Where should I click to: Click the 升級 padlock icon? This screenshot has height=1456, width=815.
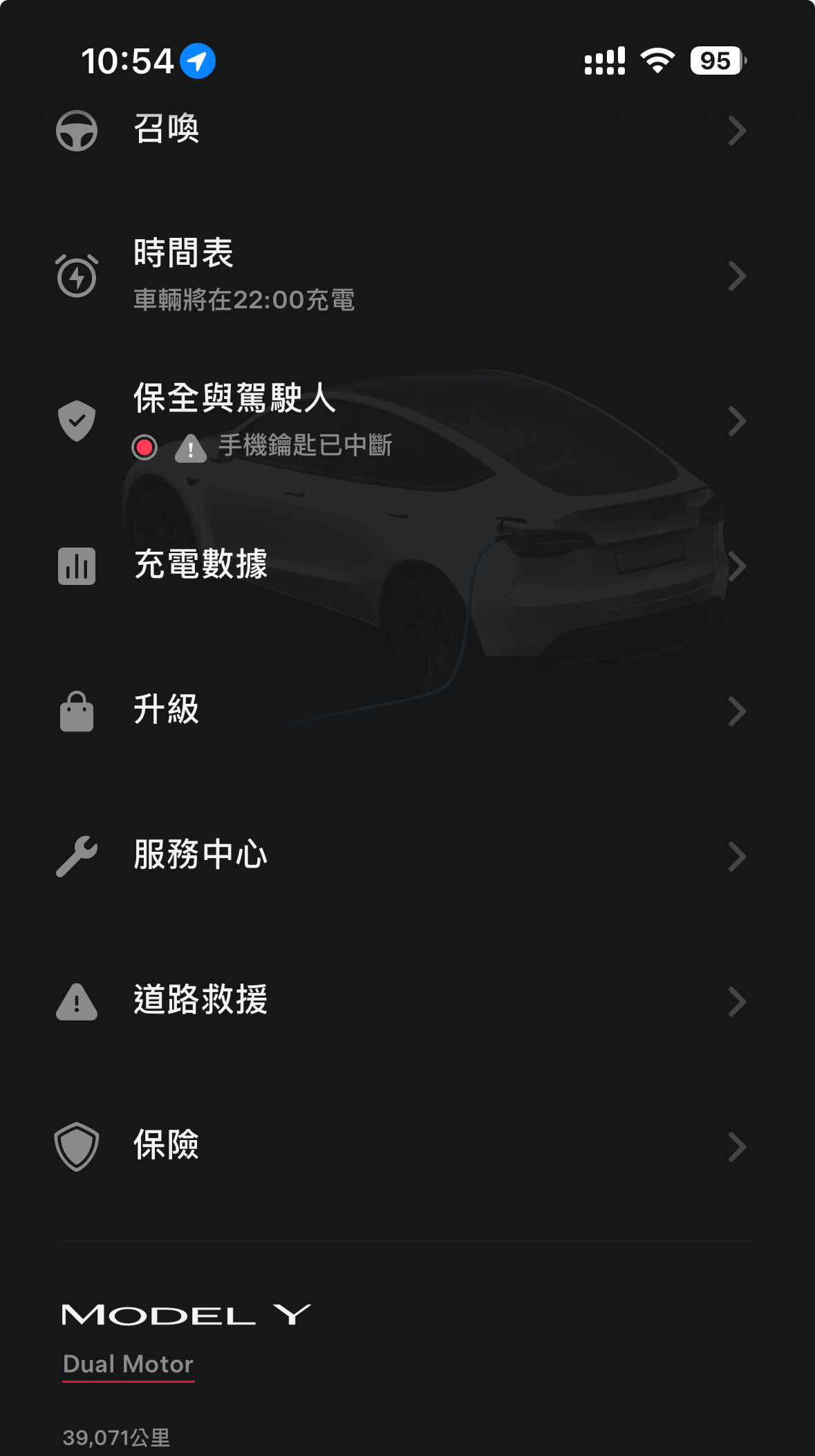[x=76, y=711]
